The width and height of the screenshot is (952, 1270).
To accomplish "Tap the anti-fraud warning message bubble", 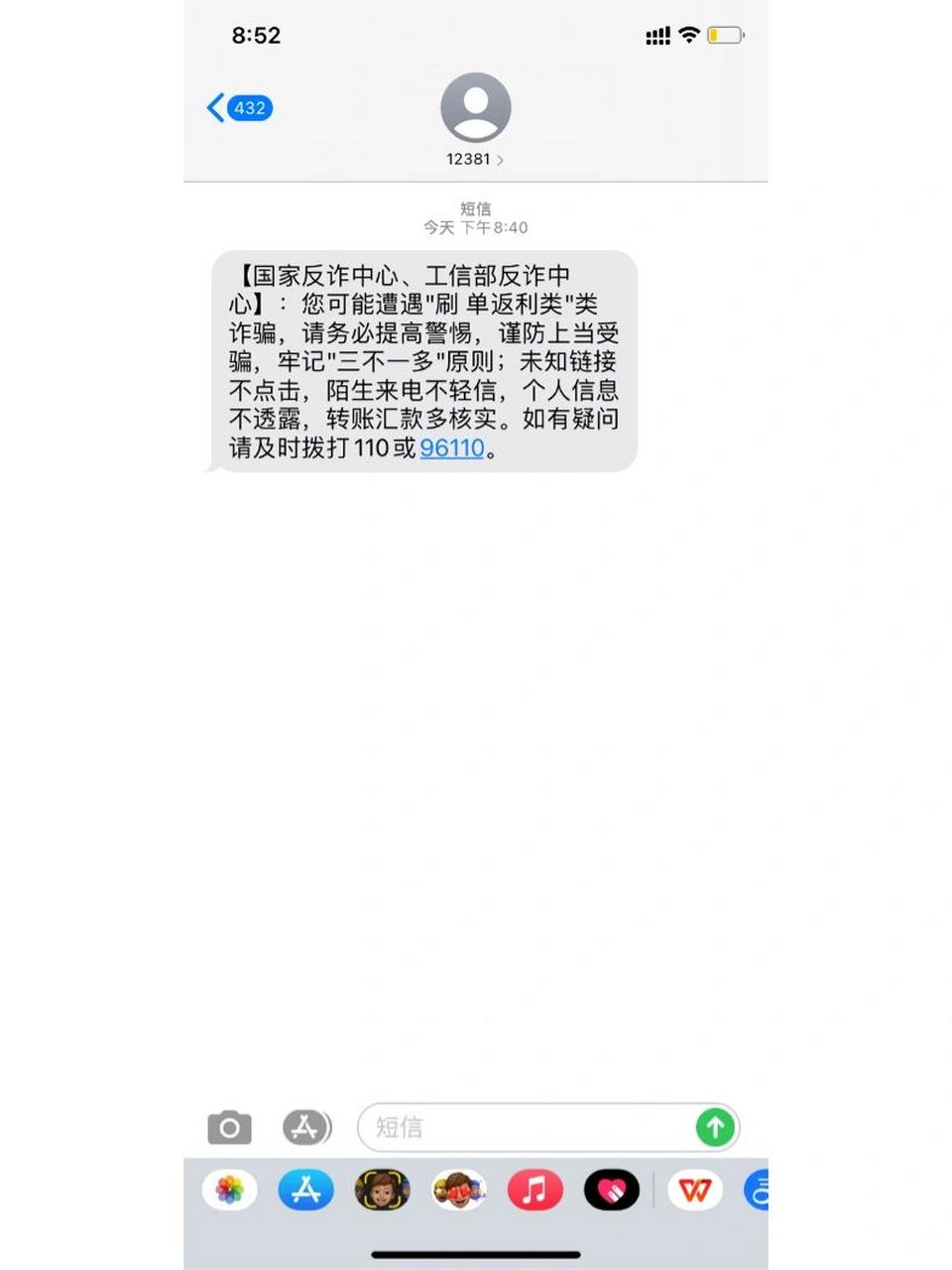I will click(x=420, y=361).
